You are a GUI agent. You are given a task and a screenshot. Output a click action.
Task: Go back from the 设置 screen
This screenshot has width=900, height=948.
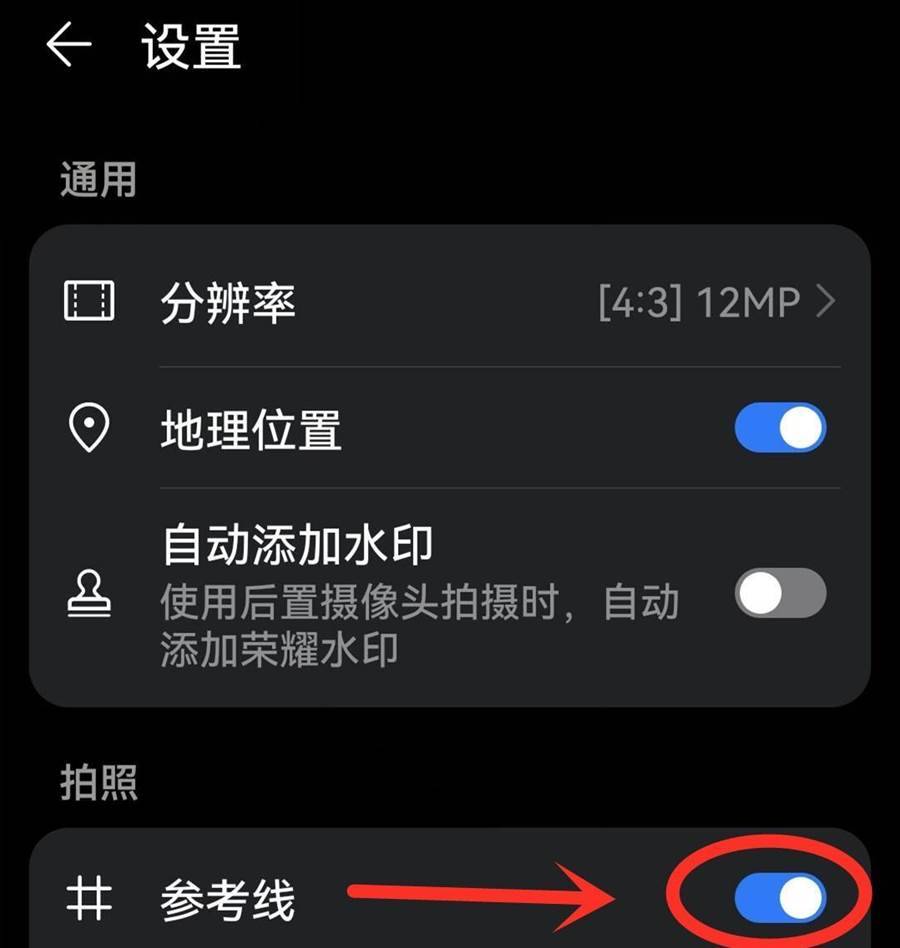tap(68, 46)
